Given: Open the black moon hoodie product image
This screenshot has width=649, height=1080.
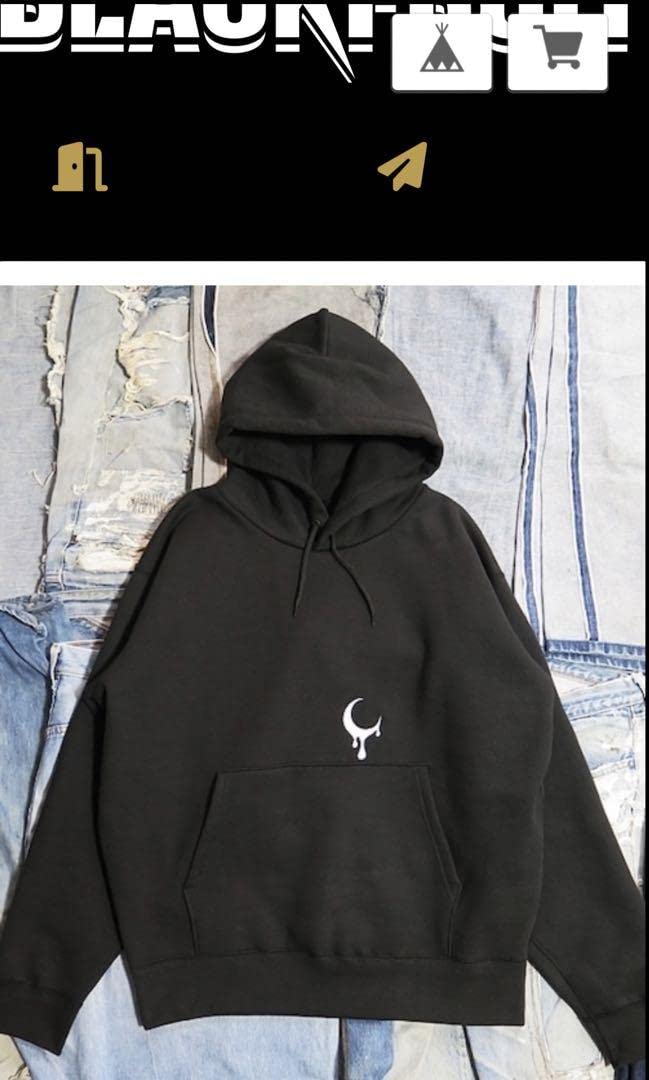Looking at the screenshot, I should coord(322,680).
